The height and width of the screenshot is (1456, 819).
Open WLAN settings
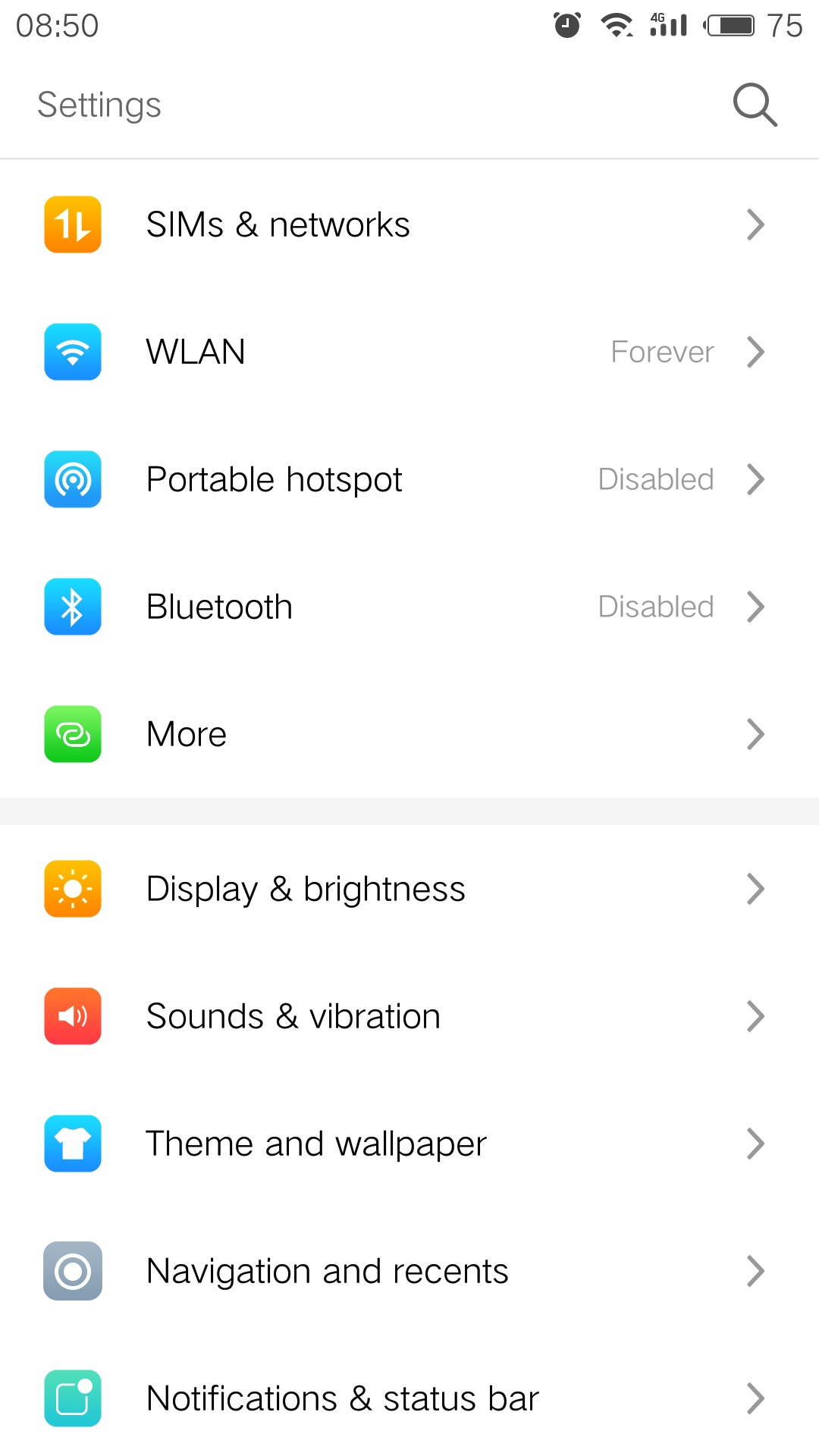point(409,352)
